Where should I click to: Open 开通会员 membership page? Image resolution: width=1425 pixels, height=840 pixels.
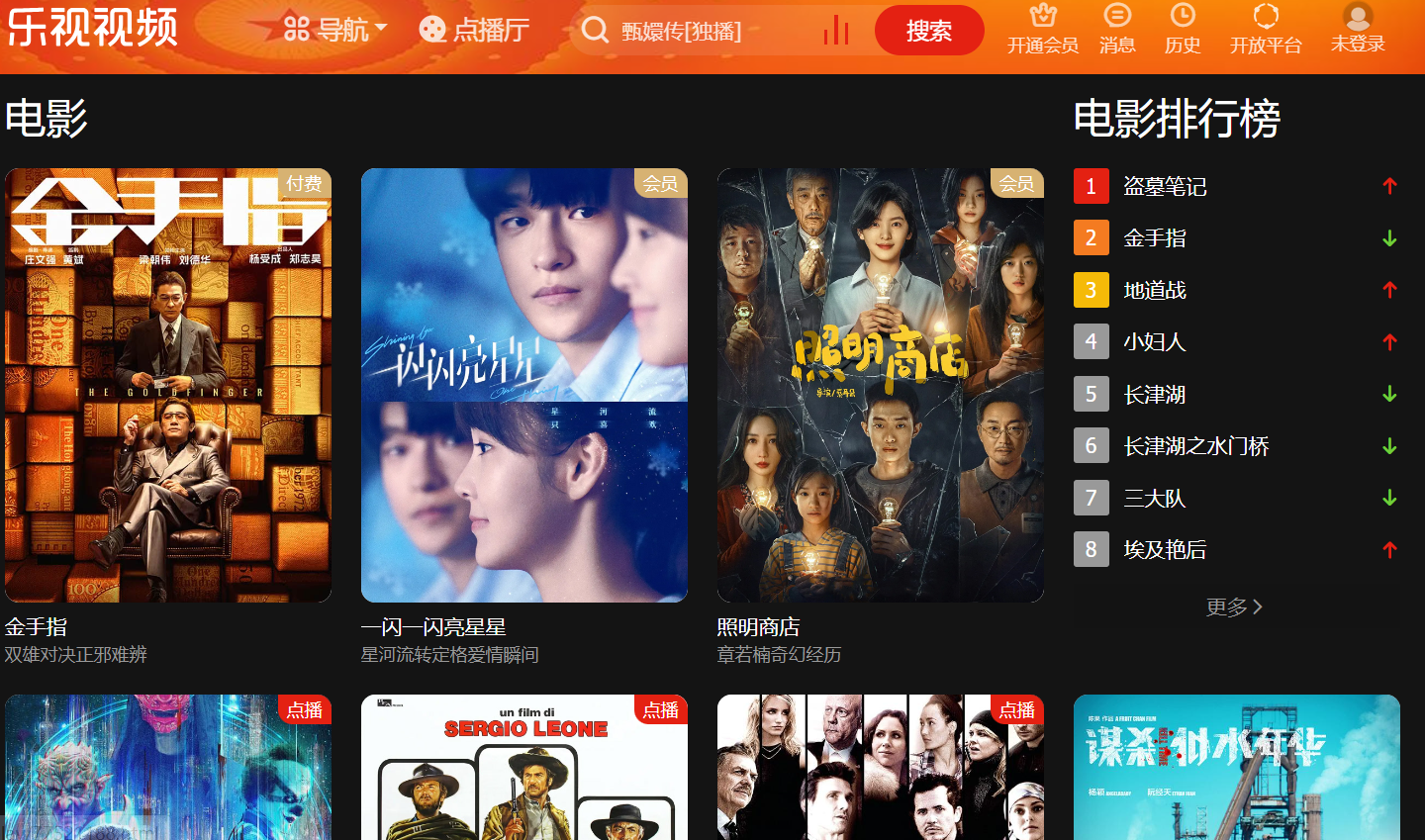(x=1042, y=29)
